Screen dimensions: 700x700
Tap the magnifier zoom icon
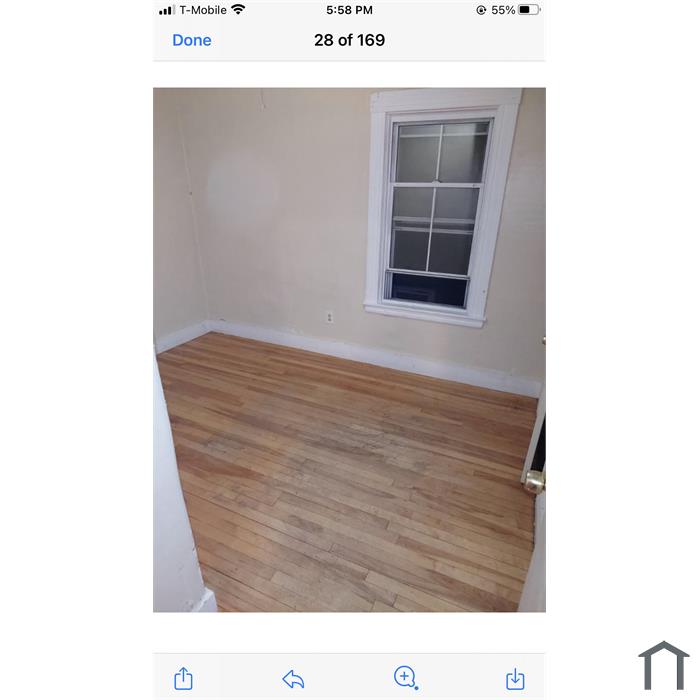tap(405, 678)
